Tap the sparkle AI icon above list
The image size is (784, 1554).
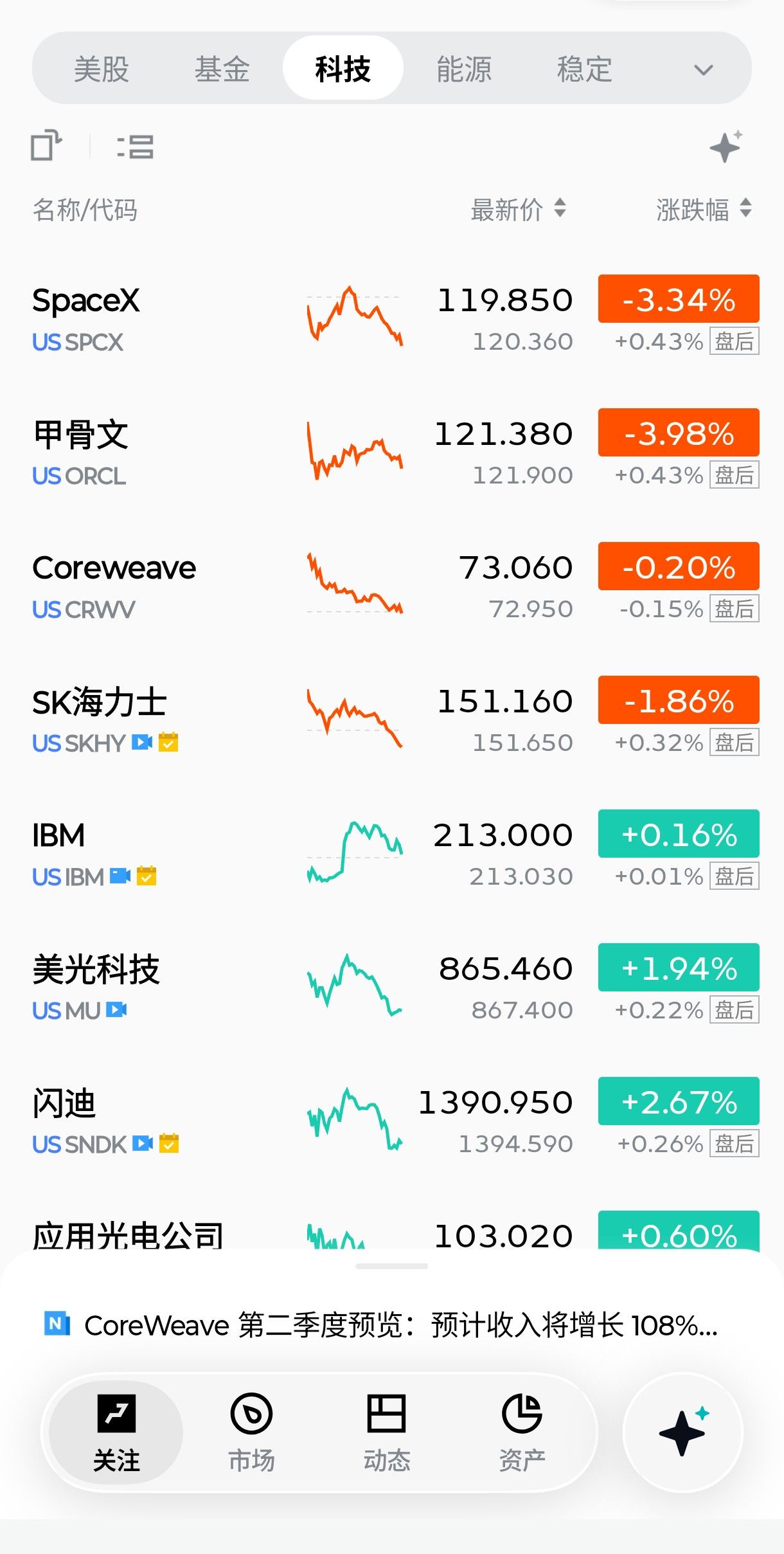(x=726, y=147)
